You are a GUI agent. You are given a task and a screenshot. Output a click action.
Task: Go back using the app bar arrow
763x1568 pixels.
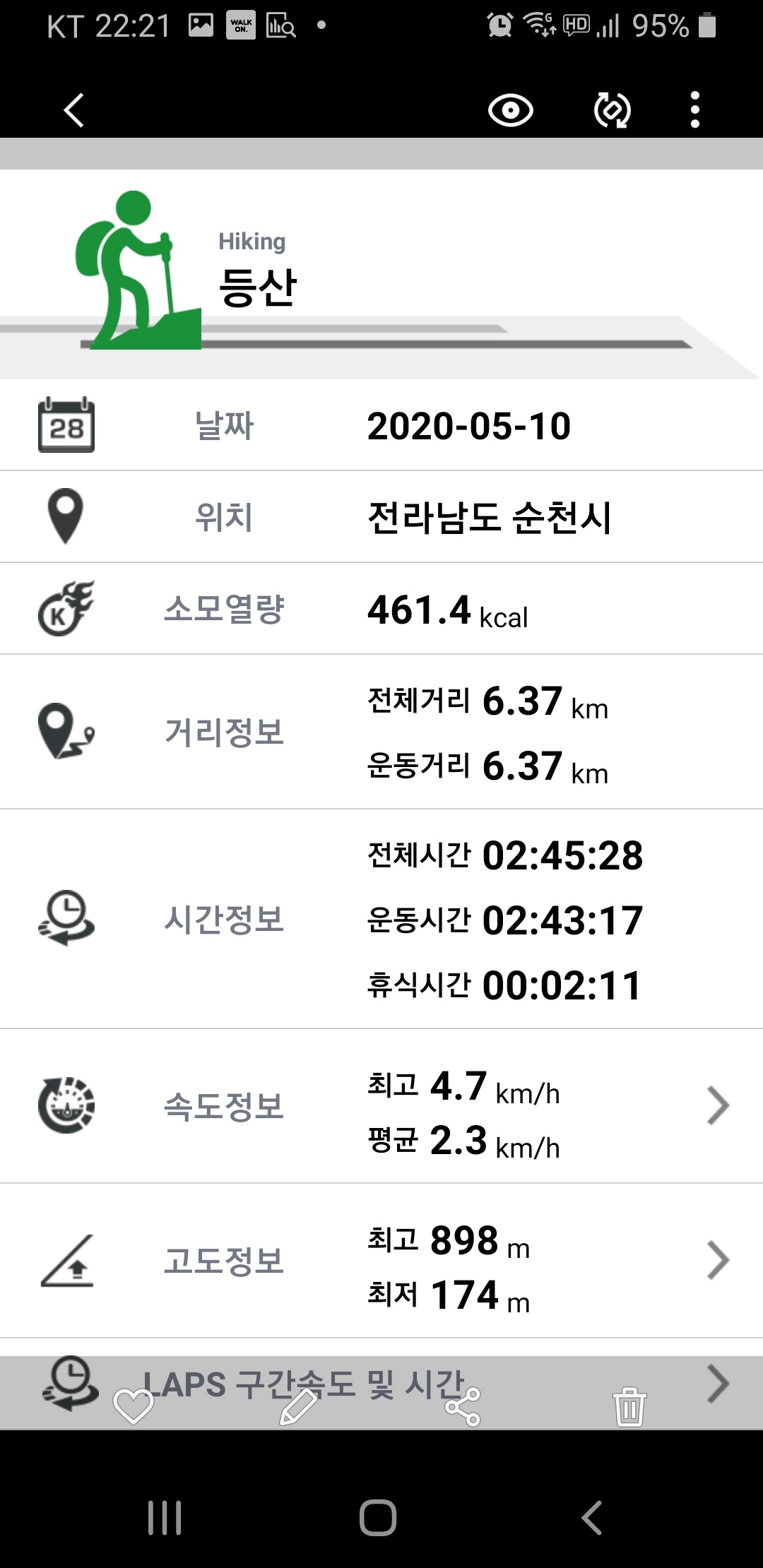(74, 110)
